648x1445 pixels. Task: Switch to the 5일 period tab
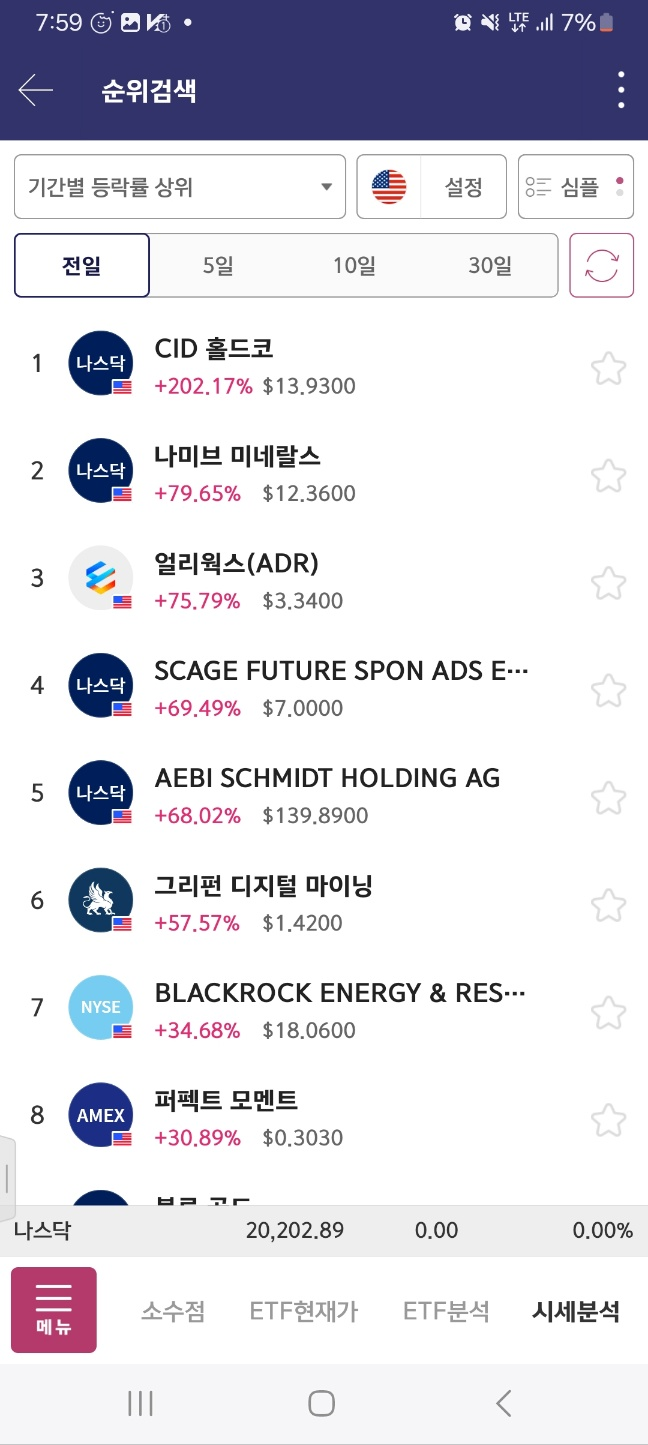click(218, 266)
